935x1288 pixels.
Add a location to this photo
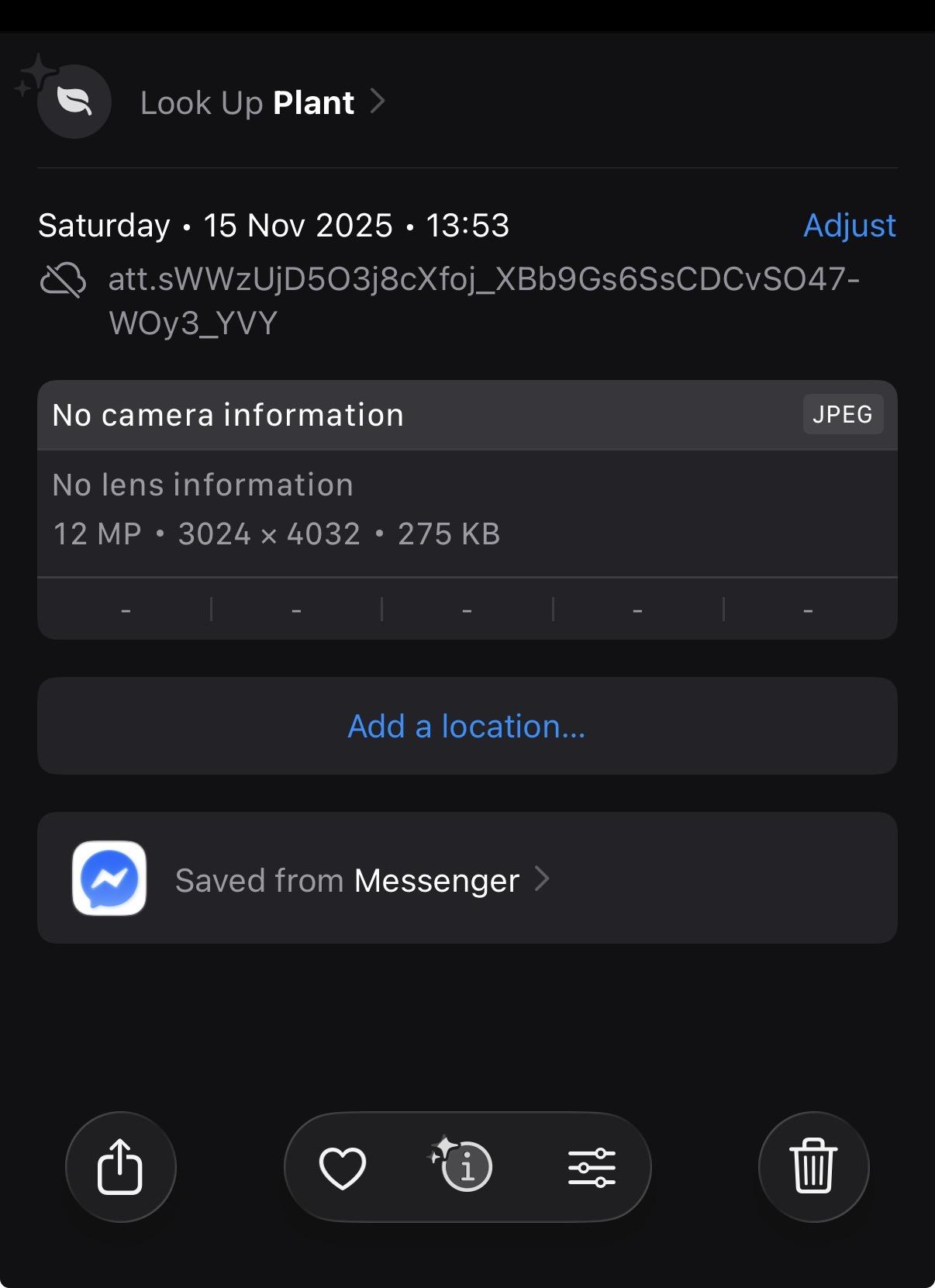pyautogui.click(x=467, y=727)
